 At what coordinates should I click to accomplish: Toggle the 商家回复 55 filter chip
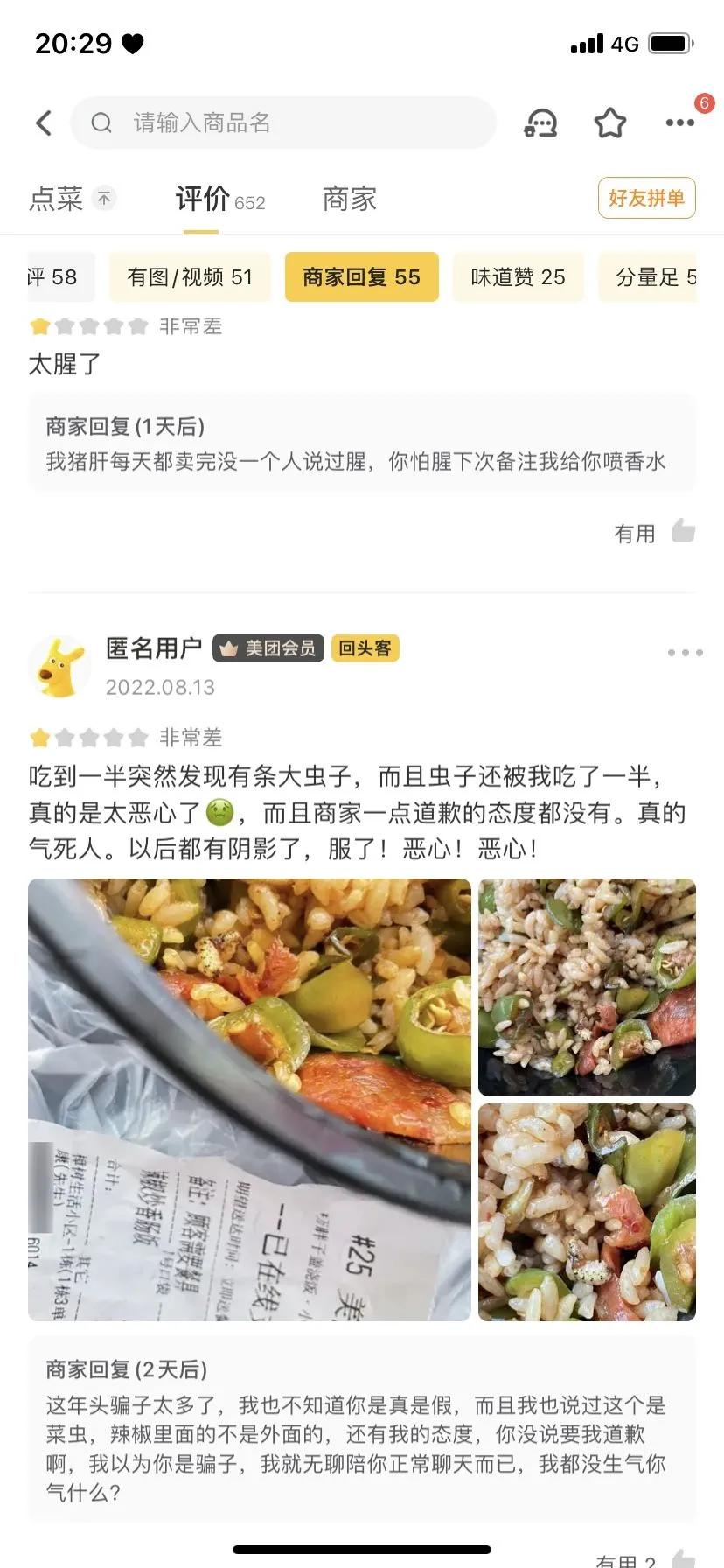point(361,276)
